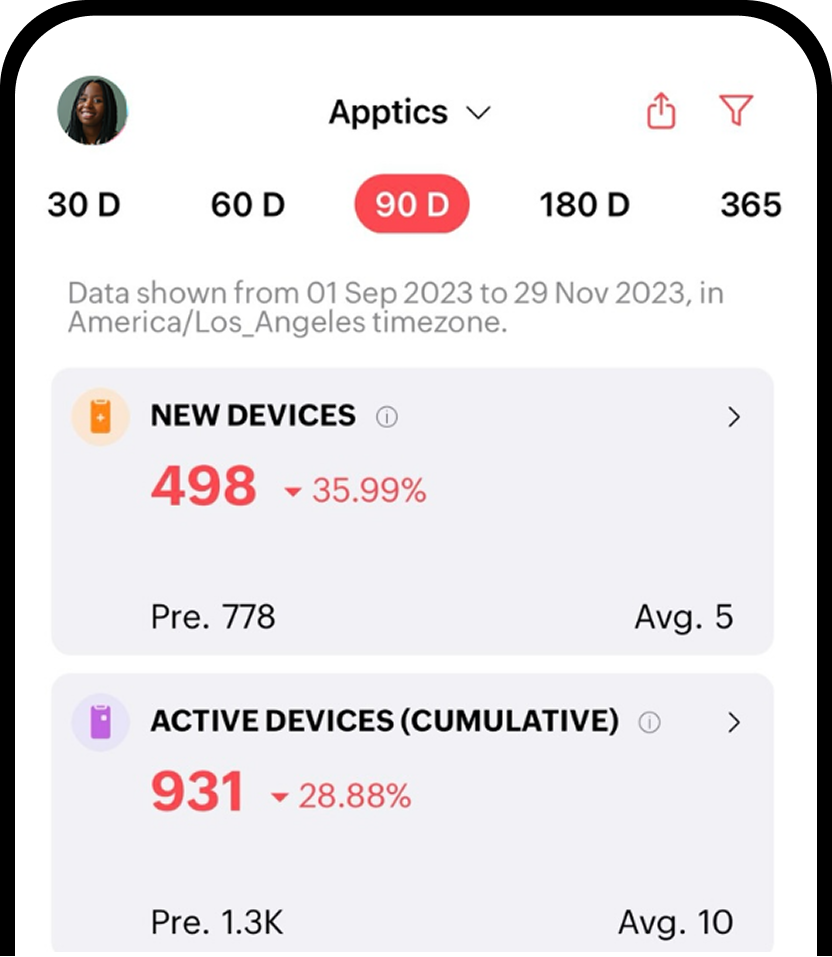Click the data timezone description text
832x957 pixels.
397,307
